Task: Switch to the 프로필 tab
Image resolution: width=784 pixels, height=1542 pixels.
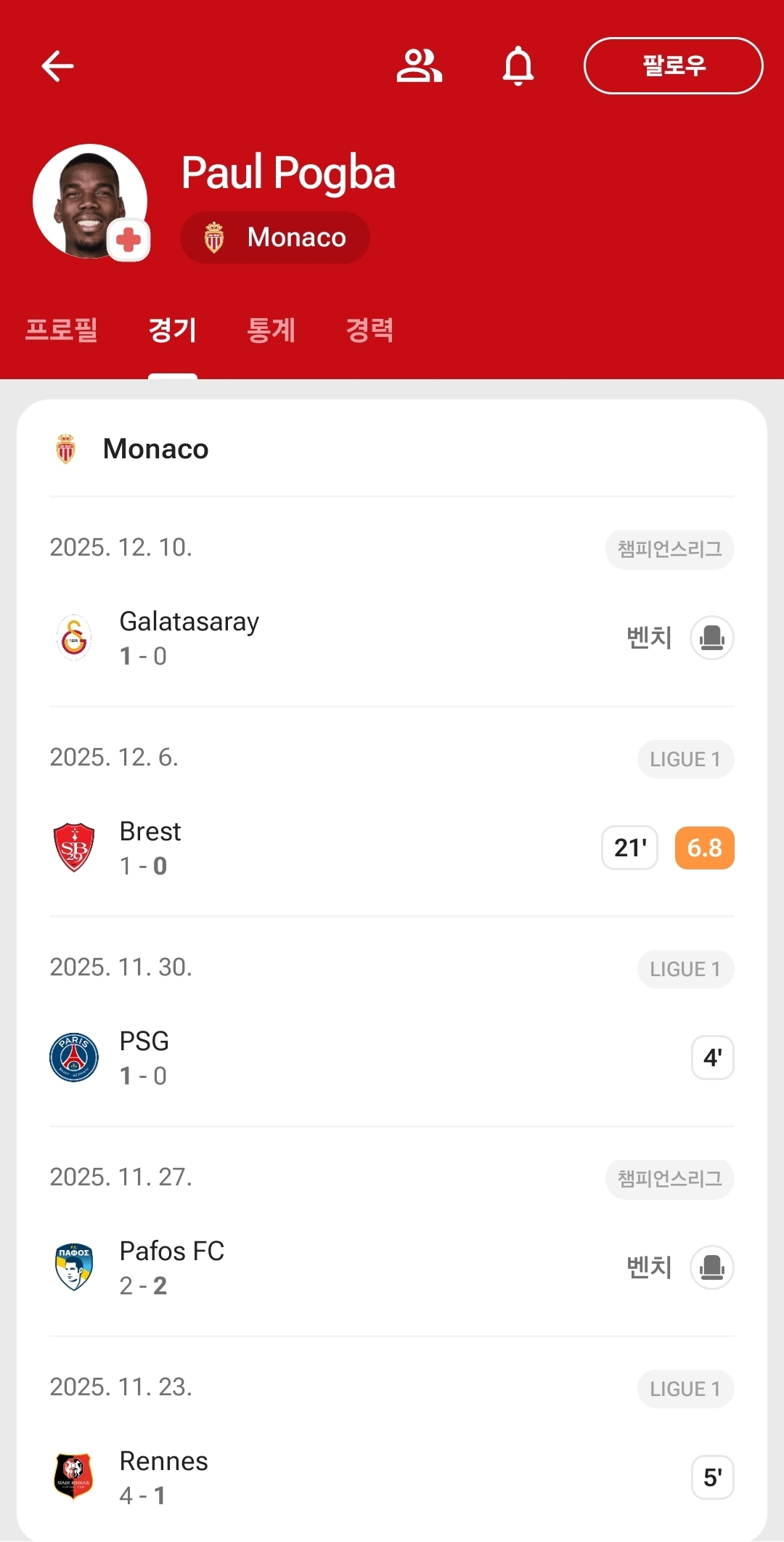Action: tap(62, 330)
